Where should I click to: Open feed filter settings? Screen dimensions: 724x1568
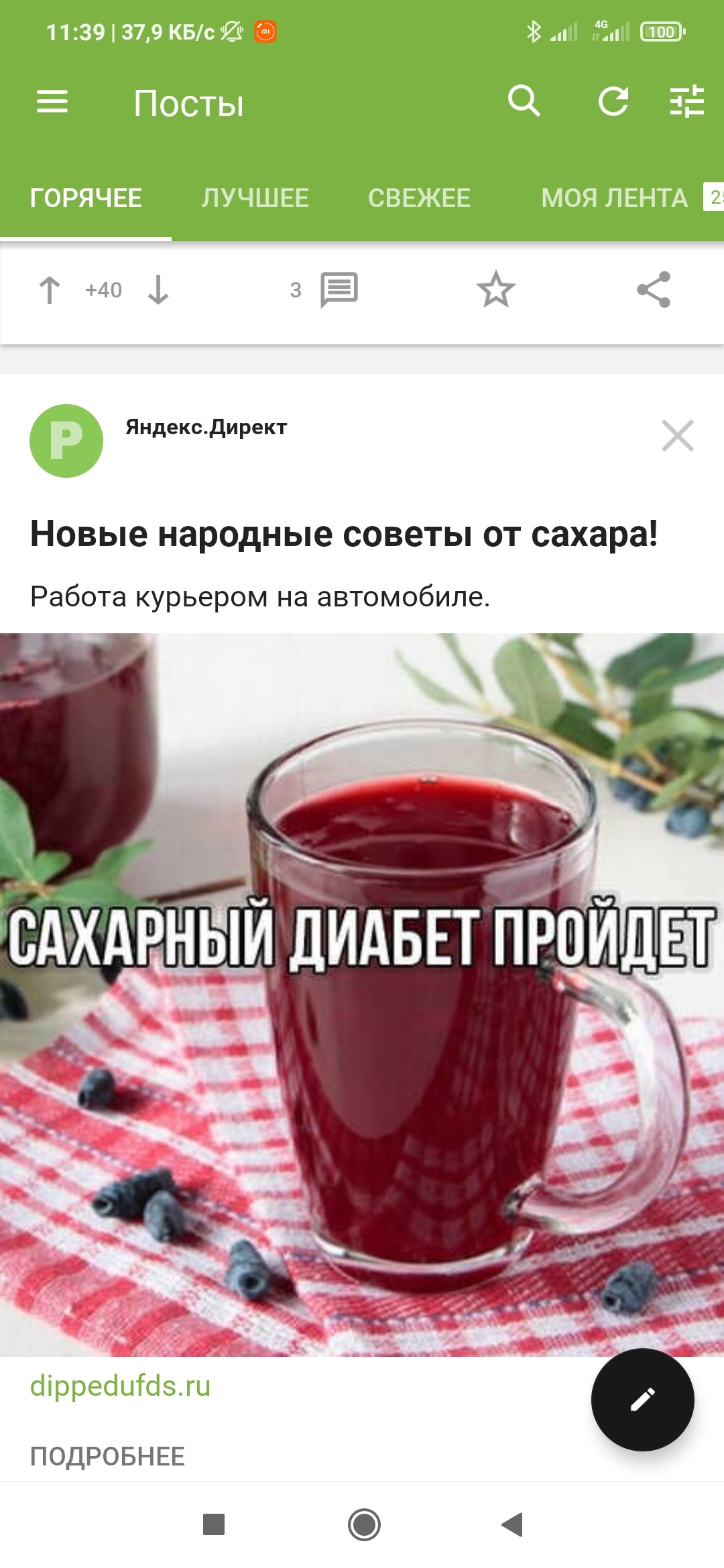pyautogui.click(x=687, y=102)
